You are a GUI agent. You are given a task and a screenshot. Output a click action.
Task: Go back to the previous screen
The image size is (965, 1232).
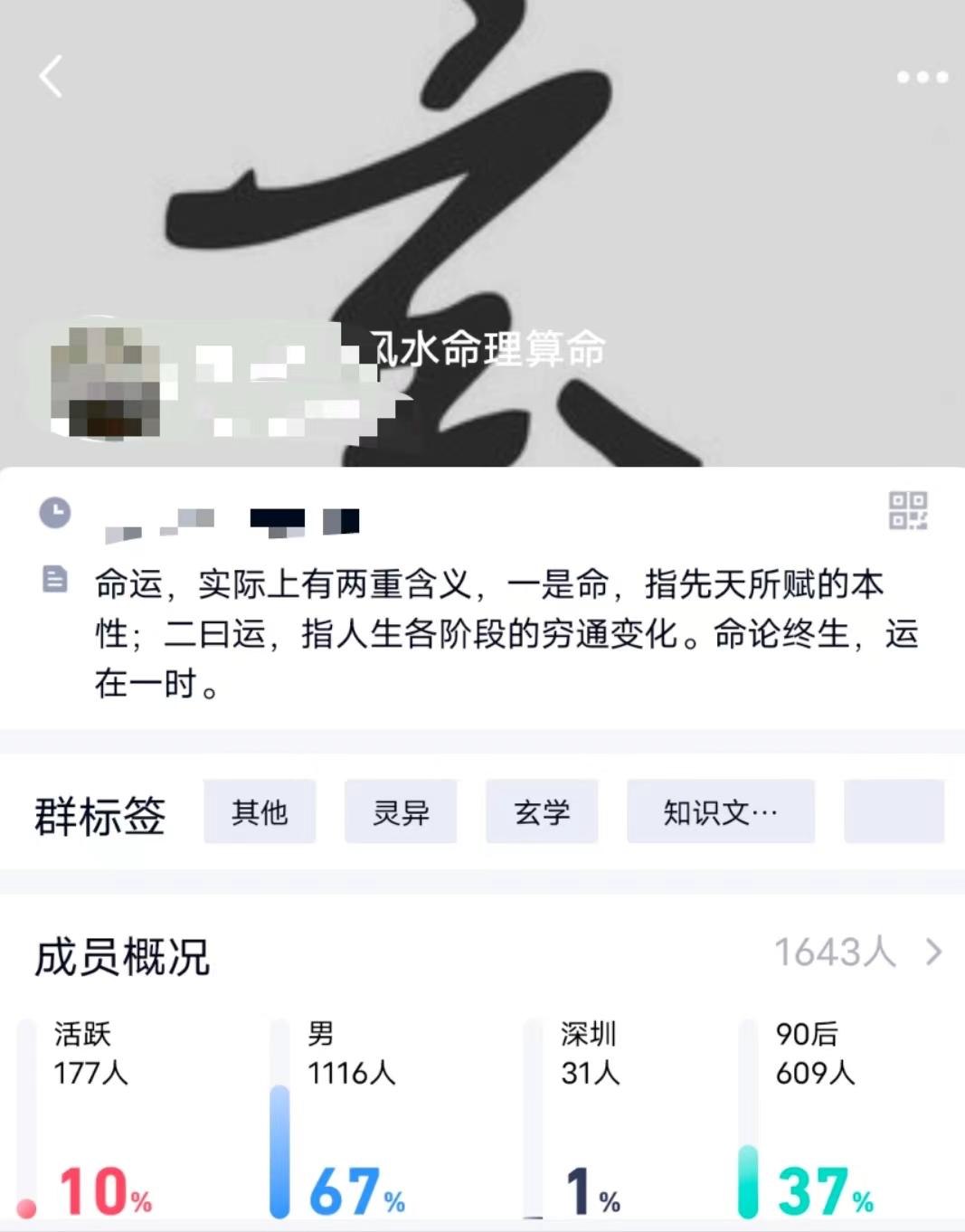point(52,76)
